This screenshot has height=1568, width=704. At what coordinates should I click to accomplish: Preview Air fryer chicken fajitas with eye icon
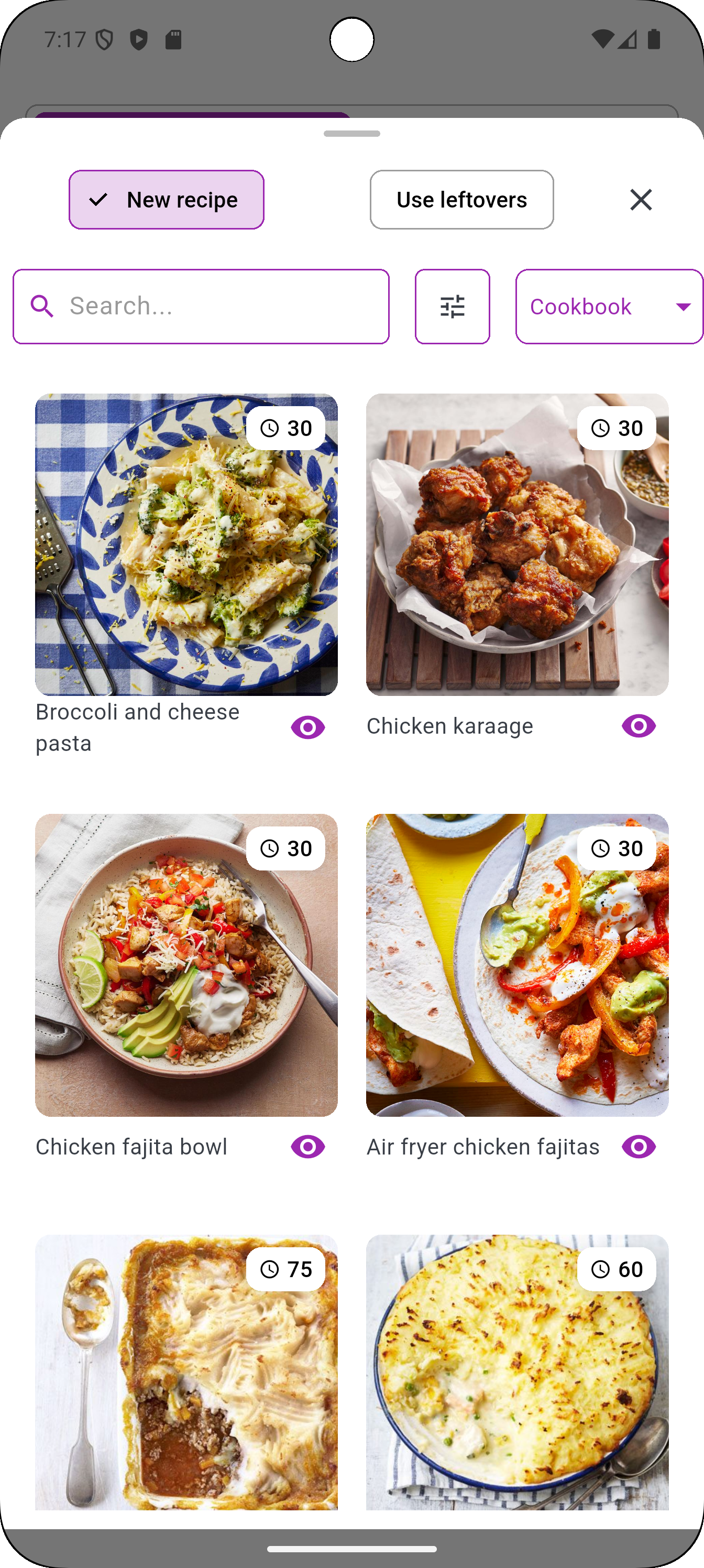(639, 1146)
